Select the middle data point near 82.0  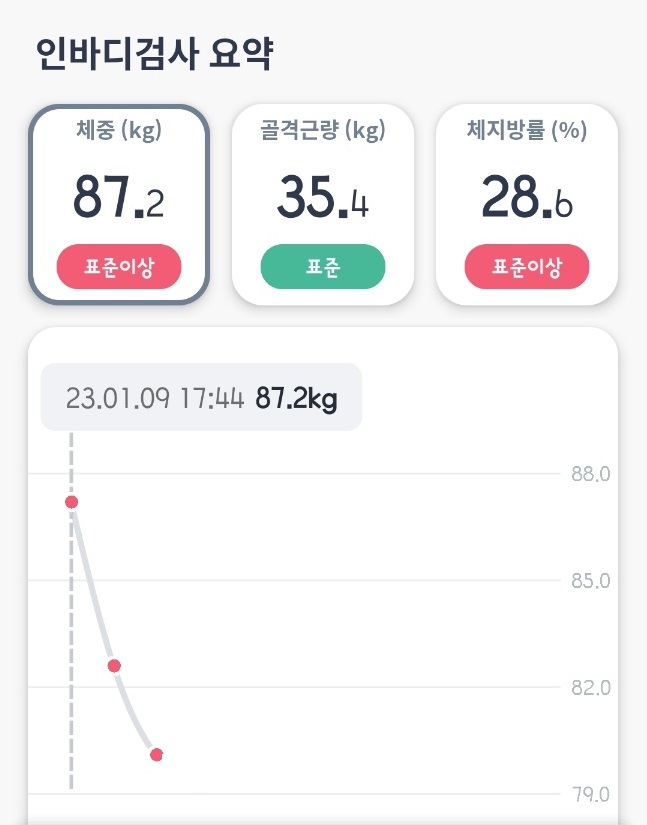click(114, 666)
